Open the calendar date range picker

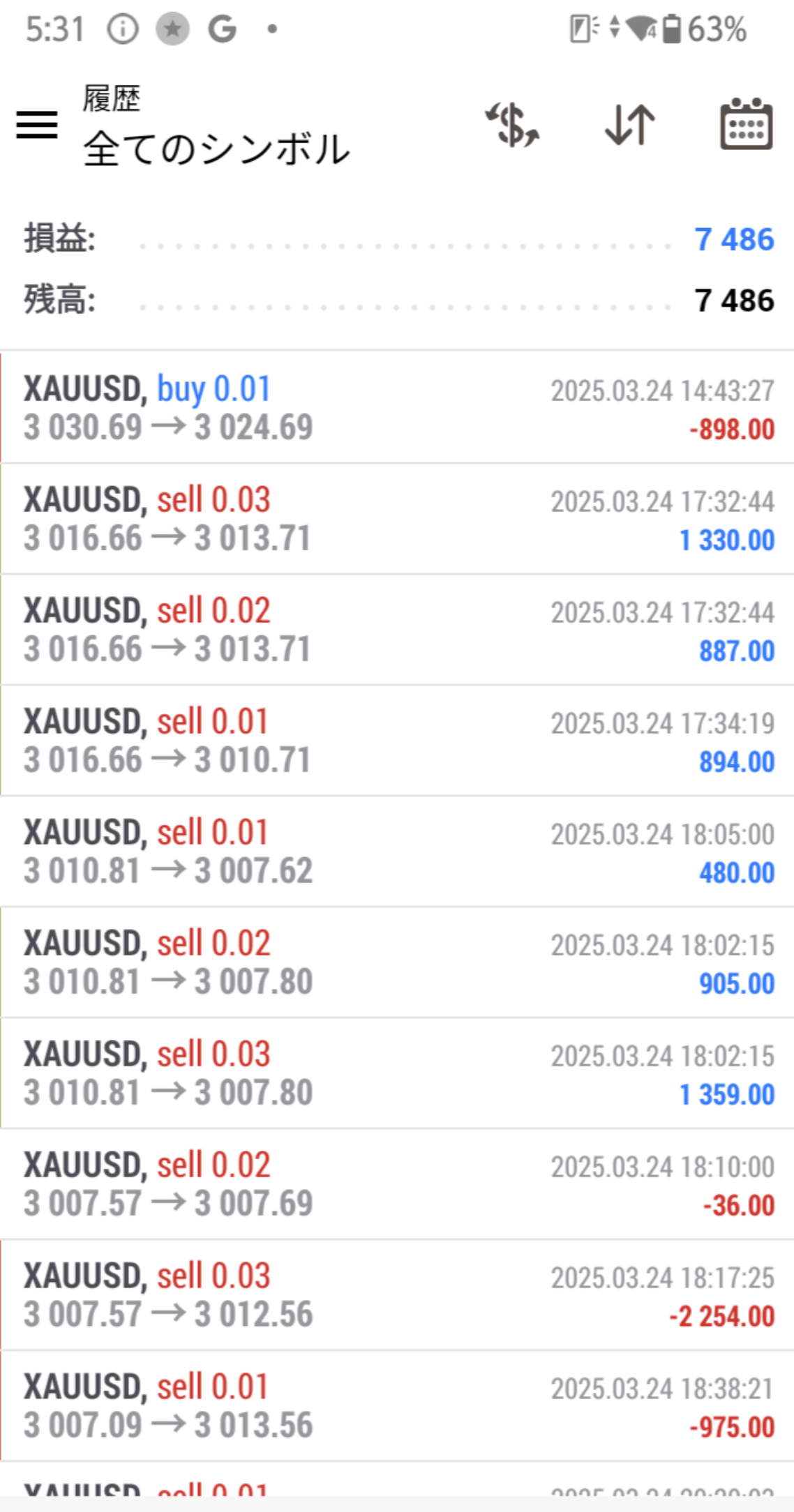pyautogui.click(x=746, y=125)
